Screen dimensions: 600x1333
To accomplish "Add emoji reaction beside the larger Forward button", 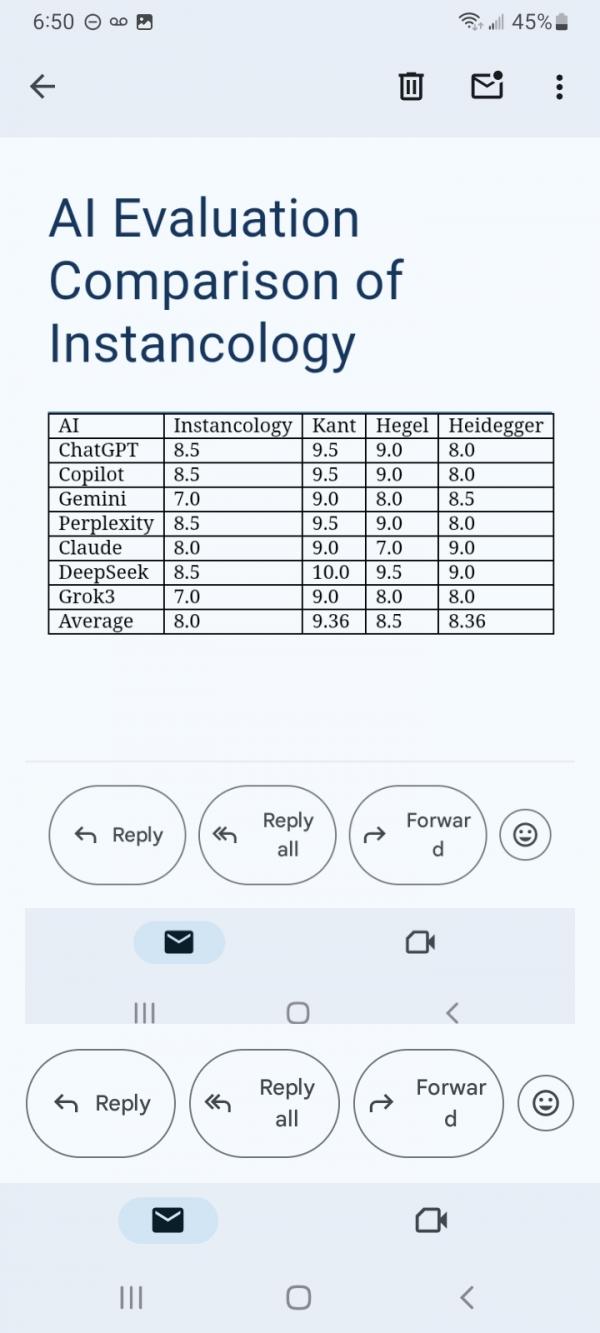I will click(x=546, y=1103).
